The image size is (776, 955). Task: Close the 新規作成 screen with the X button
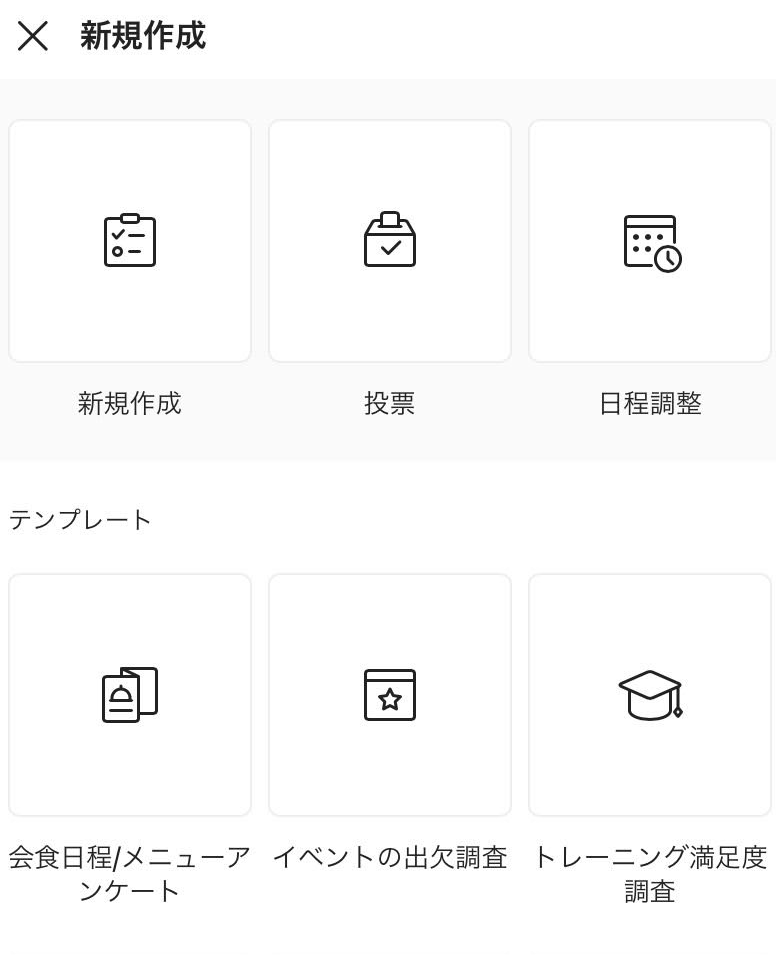click(x=33, y=37)
